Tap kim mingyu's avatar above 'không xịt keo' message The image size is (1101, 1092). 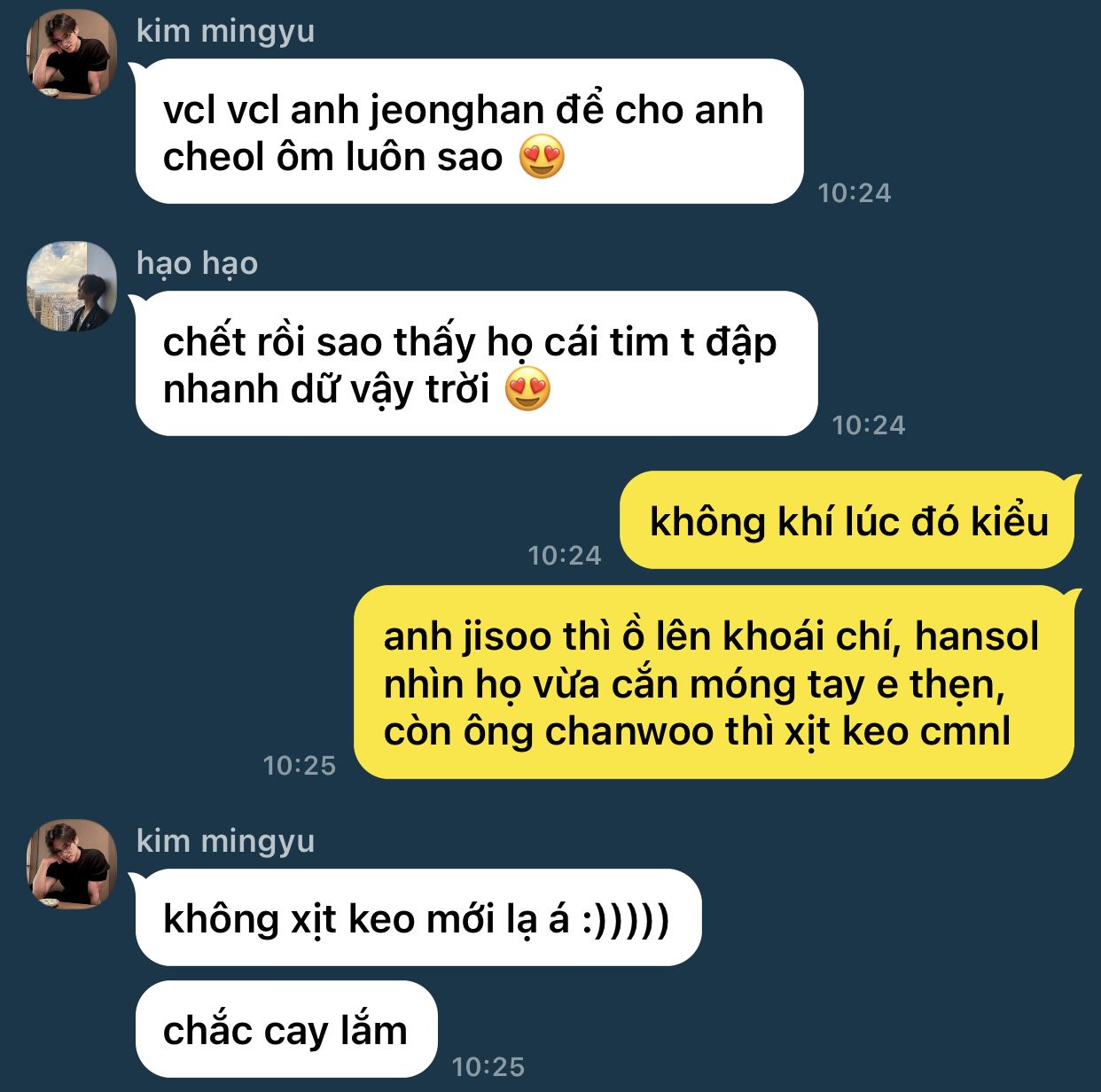(x=72, y=864)
